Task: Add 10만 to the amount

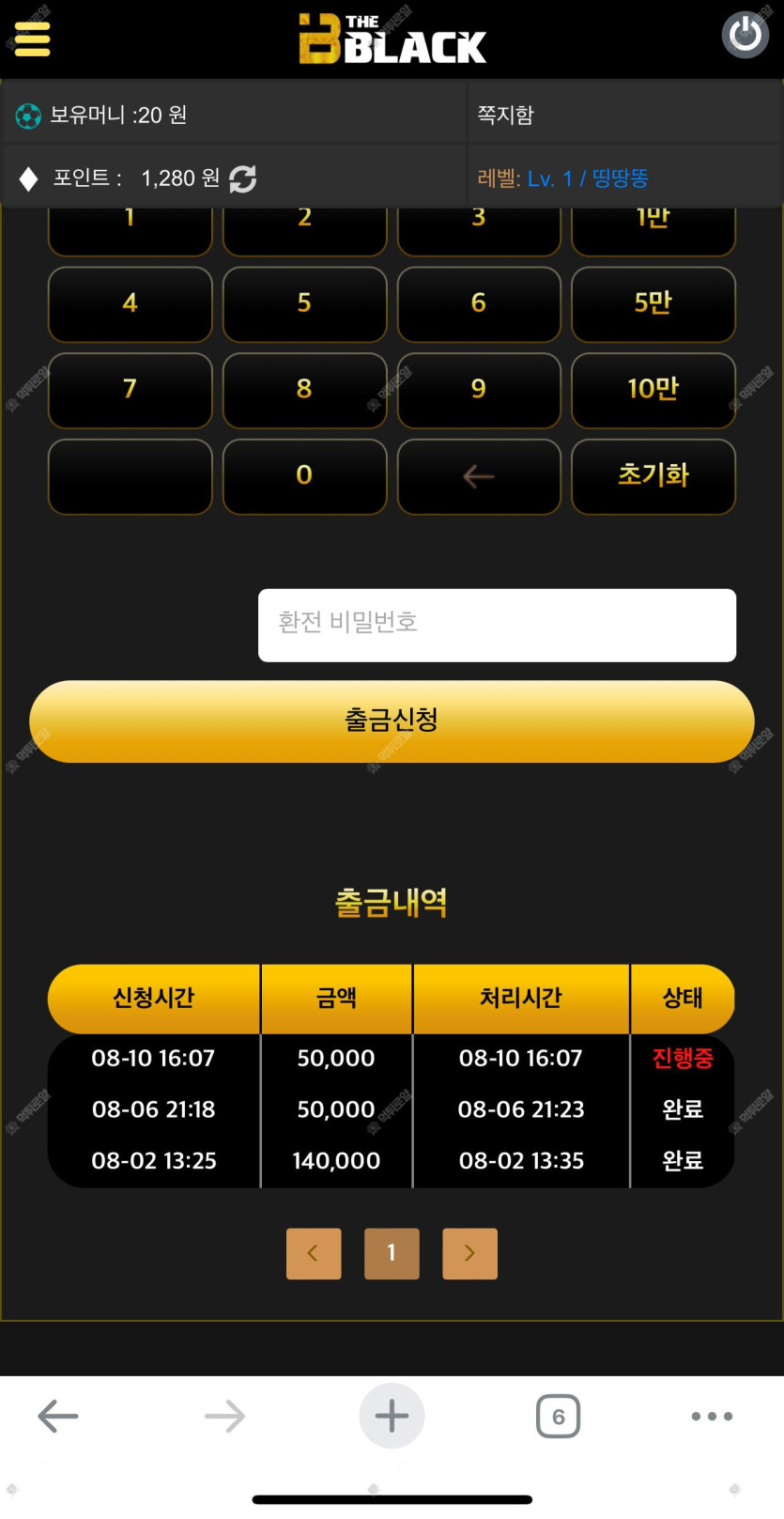Action: (x=653, y=390)
